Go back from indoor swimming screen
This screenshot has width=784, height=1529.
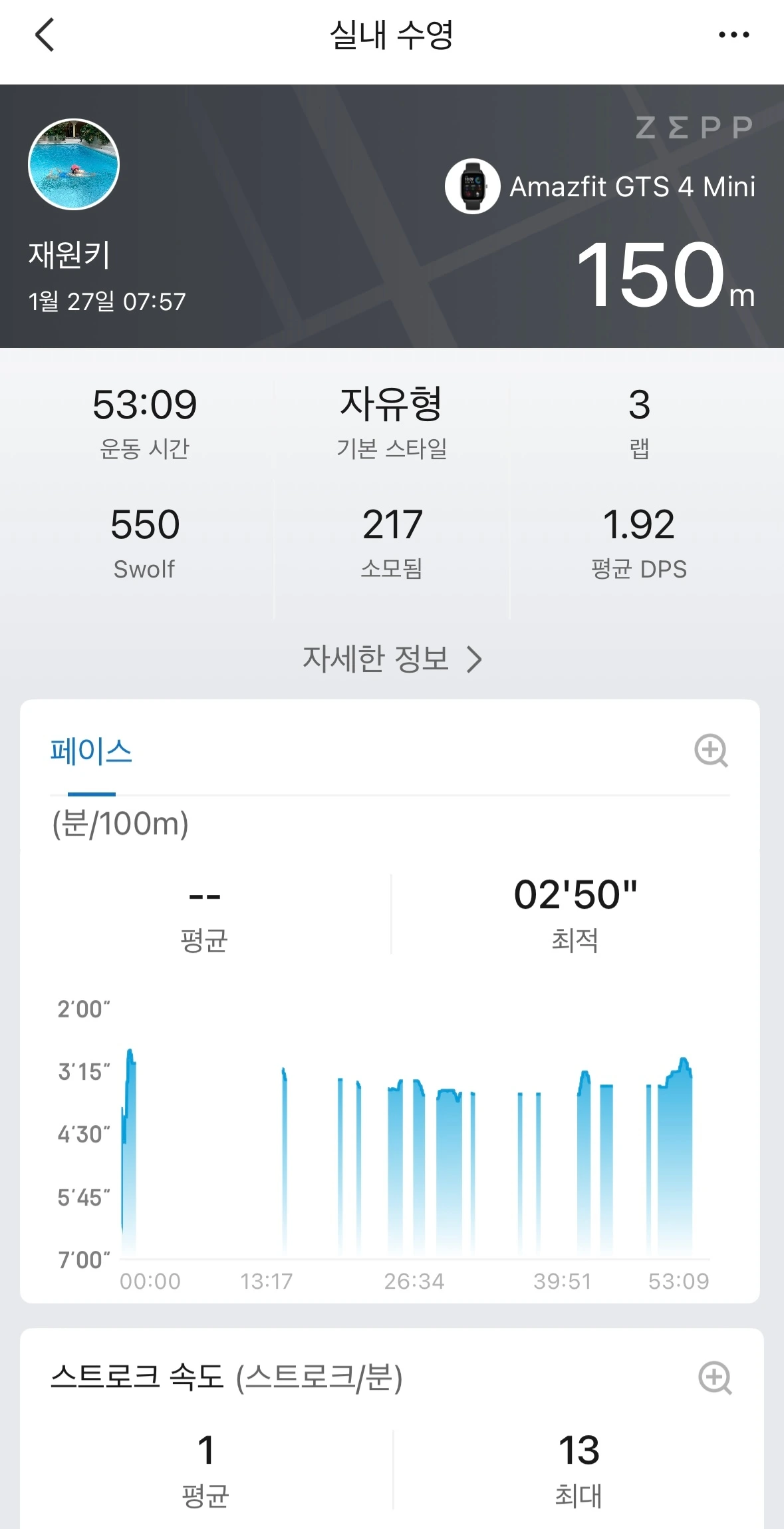pos(45,35)
